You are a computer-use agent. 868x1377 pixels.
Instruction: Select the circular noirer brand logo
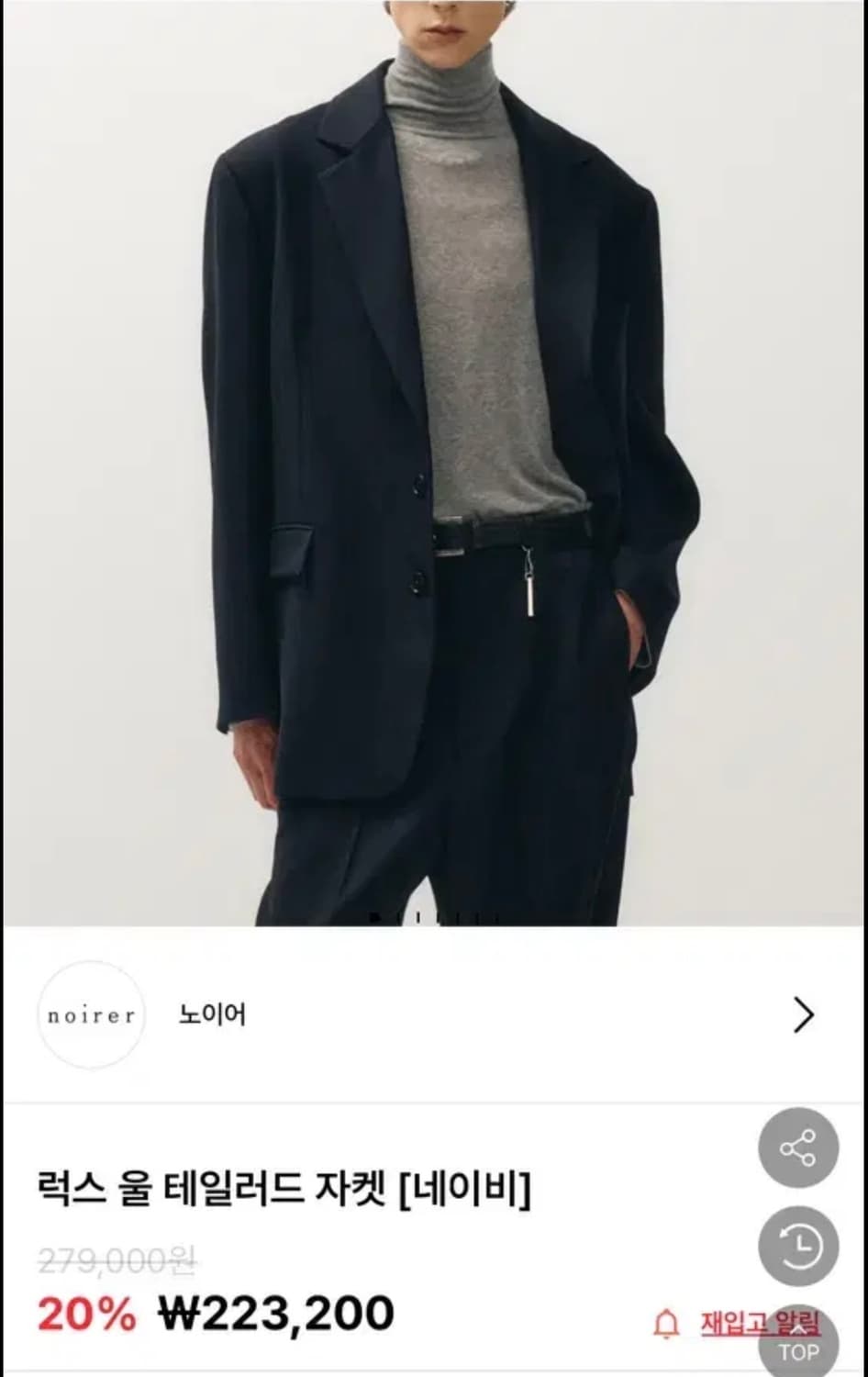pos(92,1015)
